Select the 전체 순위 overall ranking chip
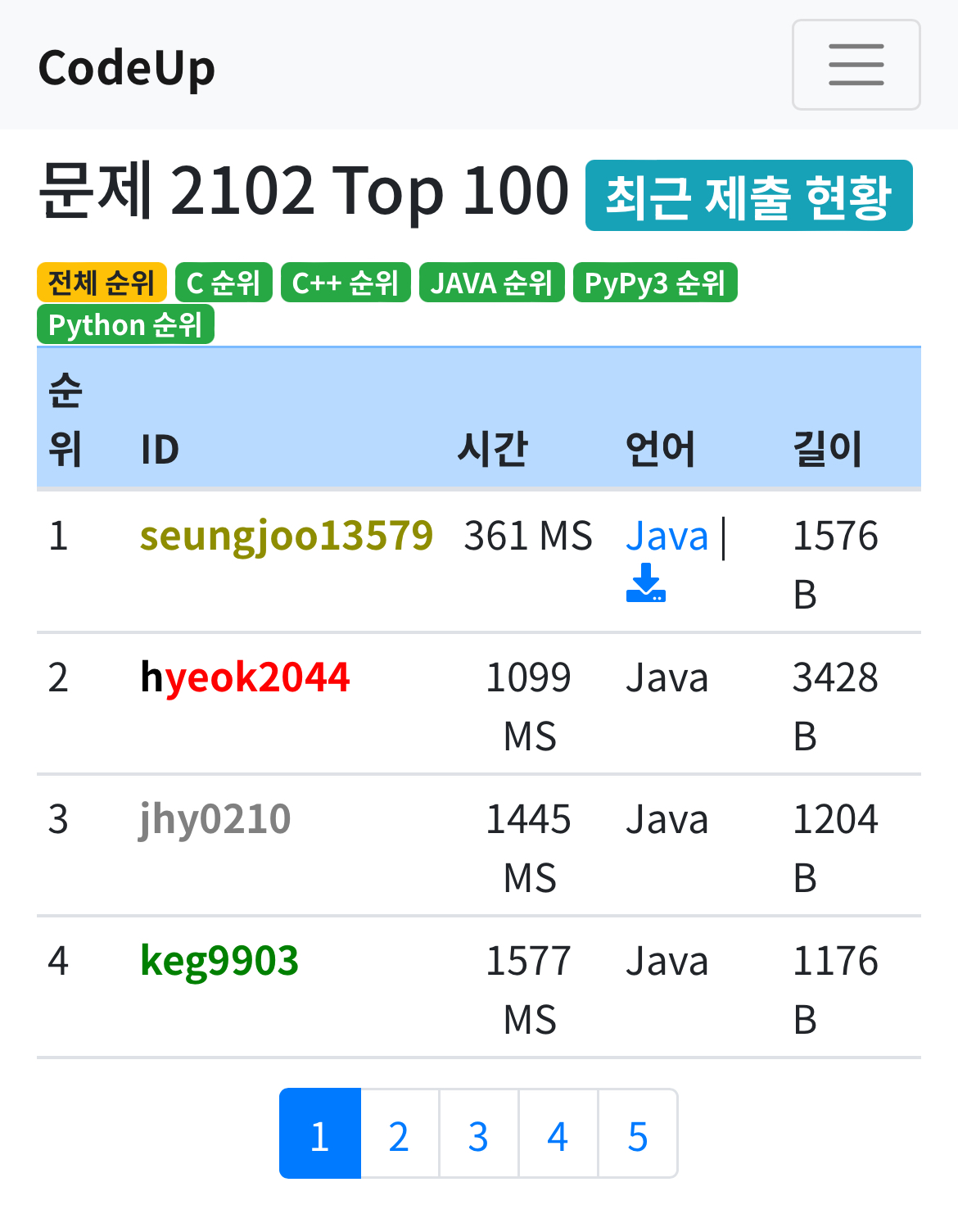 (x=102, y=283)
